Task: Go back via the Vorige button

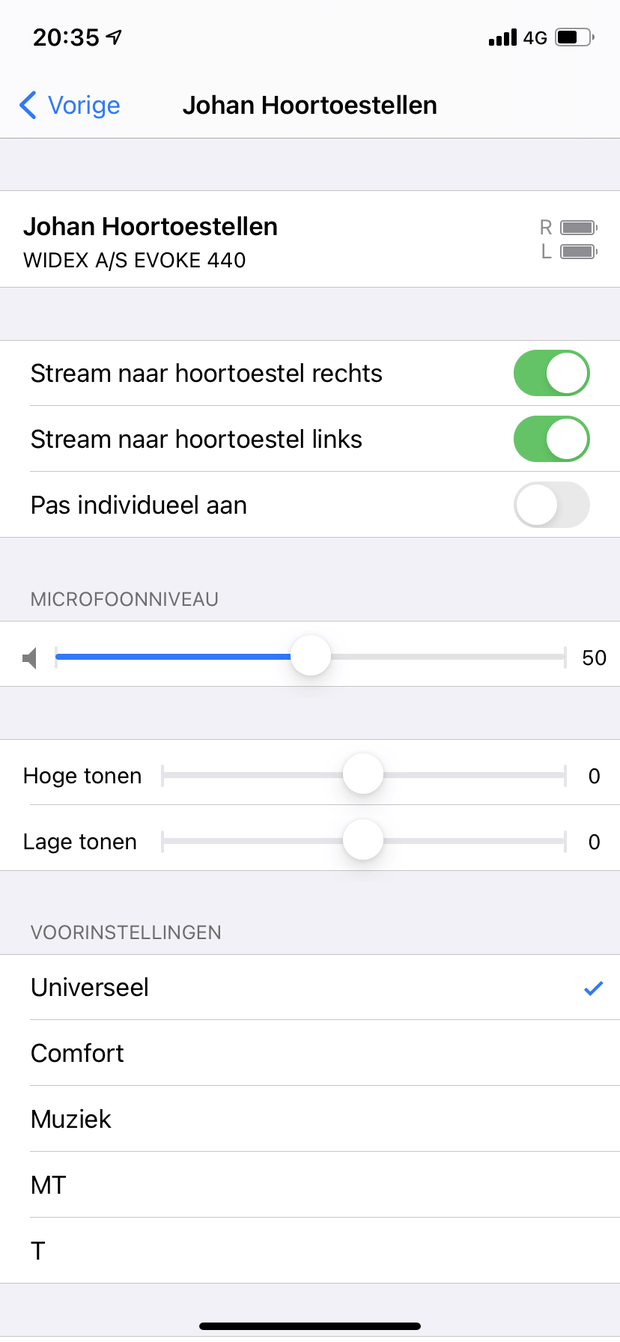Action: (x=70, y=105)
